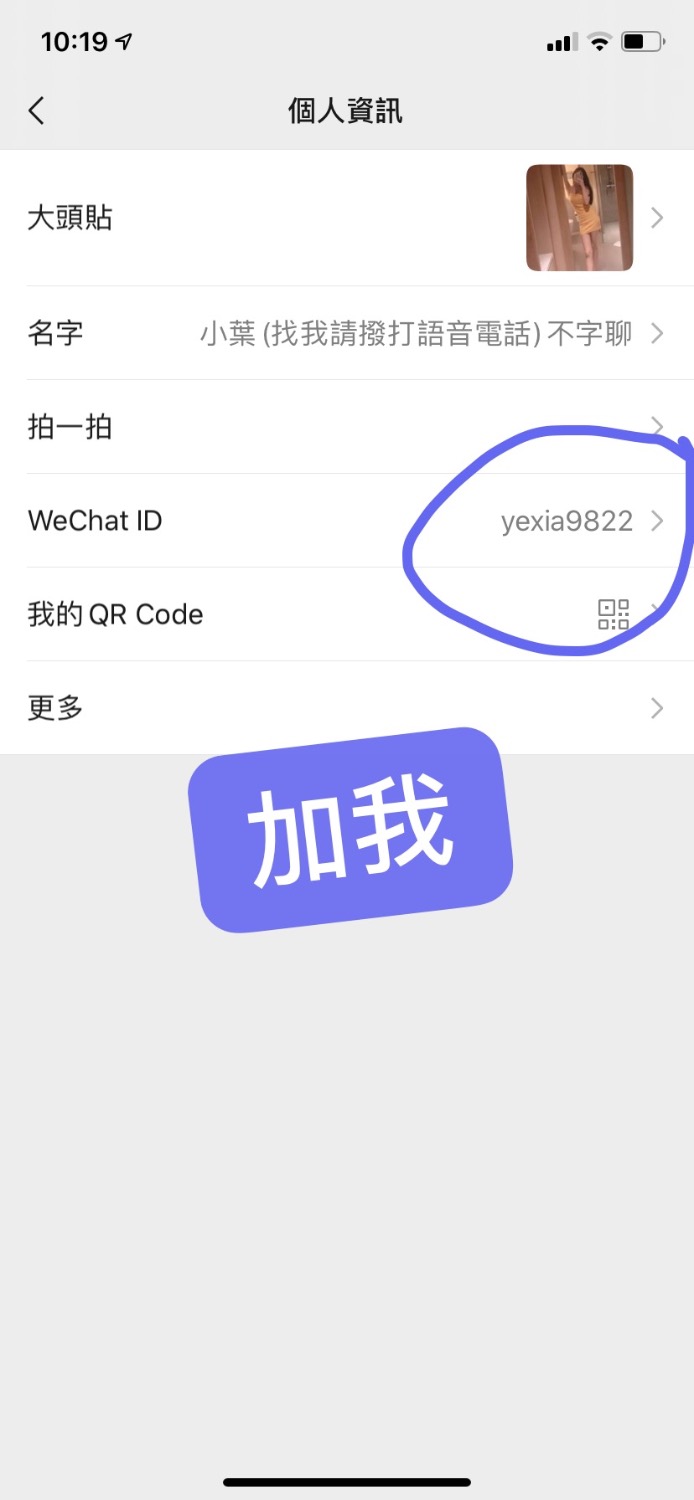Screen dimensions: 694x1500
Task: Edit the 名字 name row
Action: (x=346, y=333)
